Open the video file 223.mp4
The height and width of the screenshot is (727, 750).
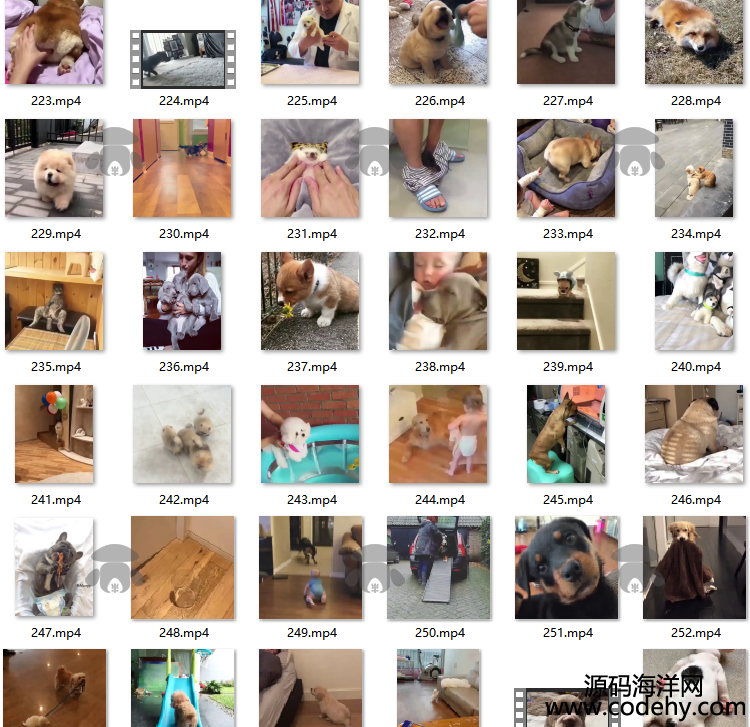click(x=55, y=42)
